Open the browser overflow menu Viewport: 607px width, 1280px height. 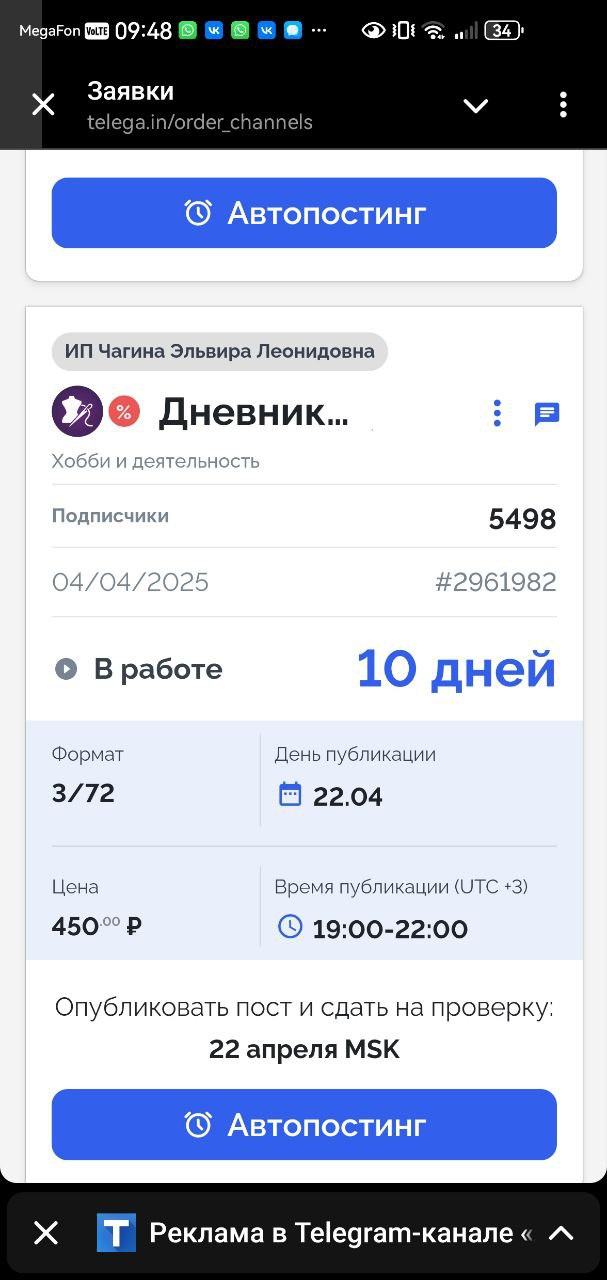pos(563,105)
